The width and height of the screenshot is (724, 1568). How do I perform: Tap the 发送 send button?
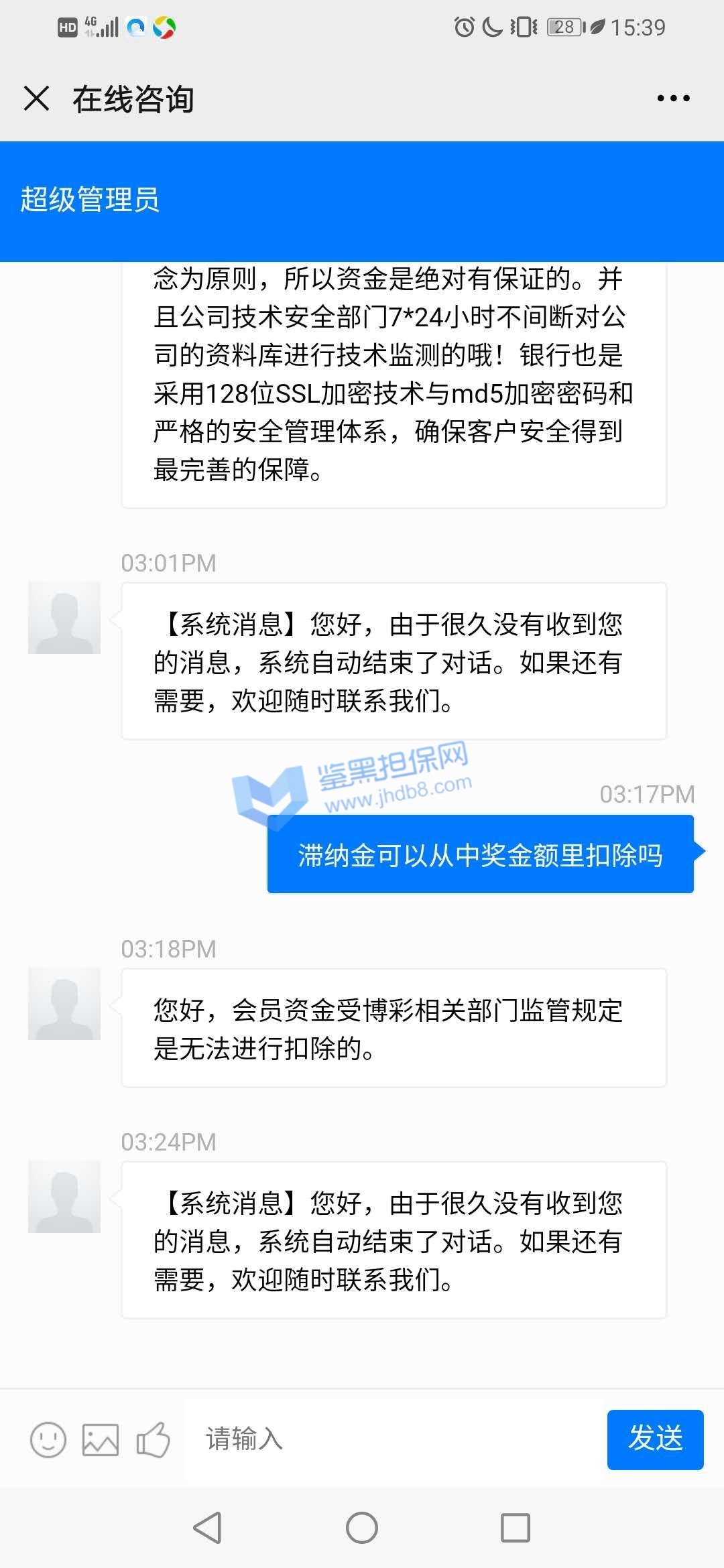point(655,1439)
